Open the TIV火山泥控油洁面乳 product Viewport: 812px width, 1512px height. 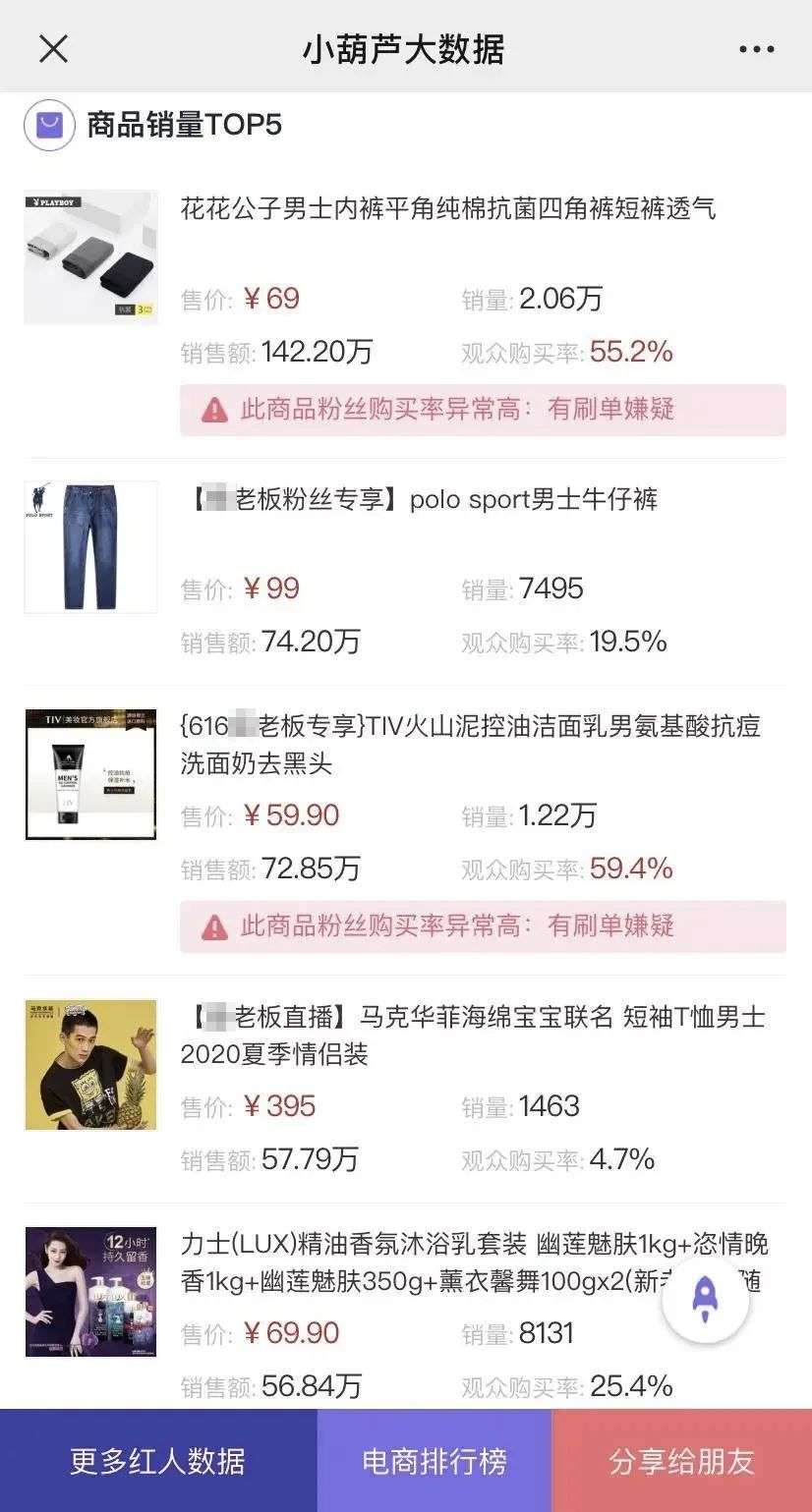[x=470, y=745]
